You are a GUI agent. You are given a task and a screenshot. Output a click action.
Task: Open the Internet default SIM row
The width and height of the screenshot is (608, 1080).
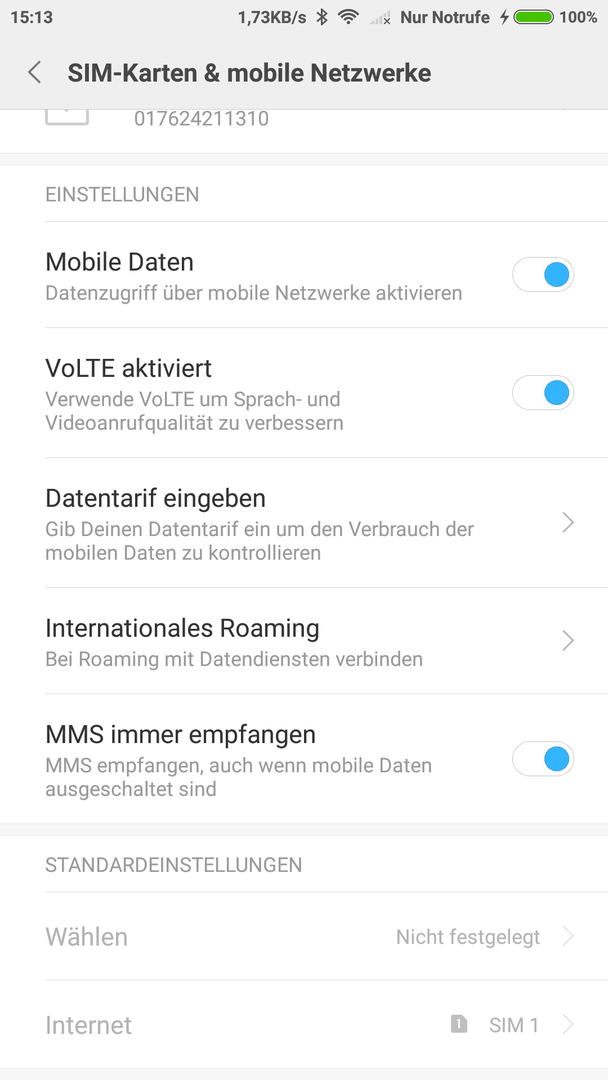coord(304,1025)
